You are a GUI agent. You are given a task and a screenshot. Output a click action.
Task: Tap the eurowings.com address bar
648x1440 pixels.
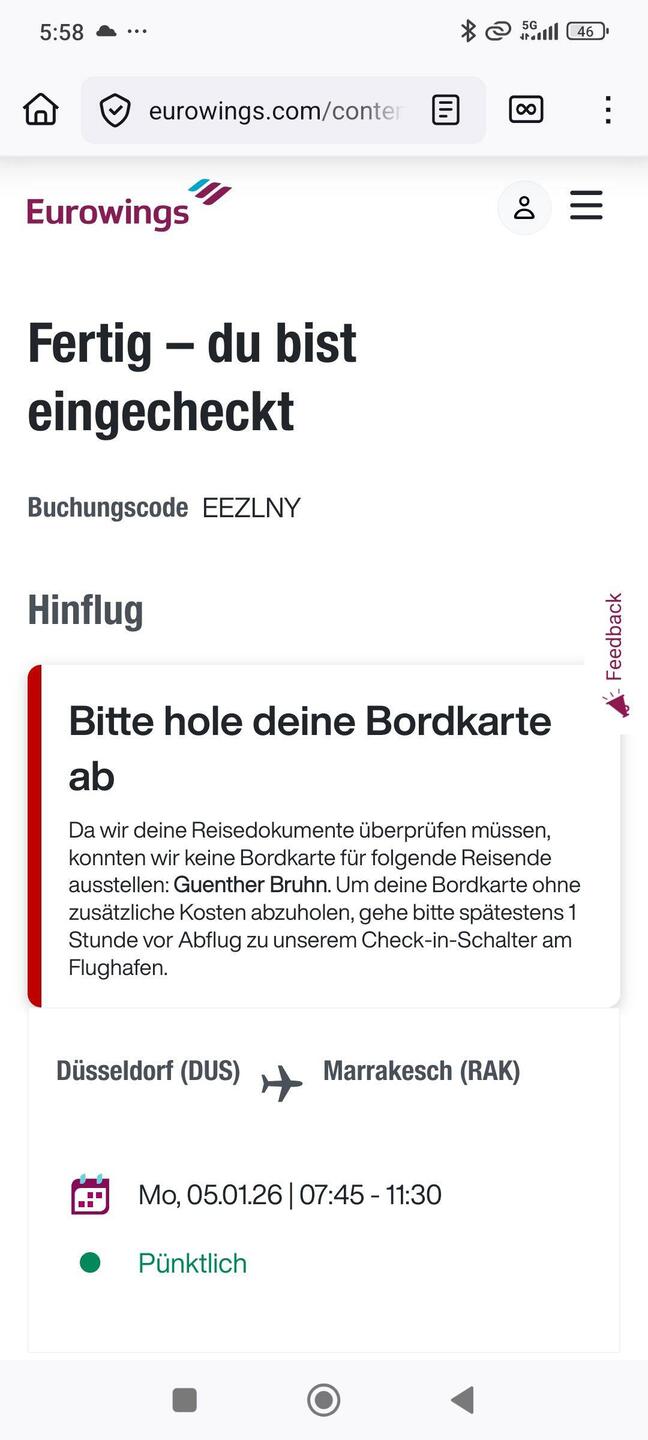275,110
